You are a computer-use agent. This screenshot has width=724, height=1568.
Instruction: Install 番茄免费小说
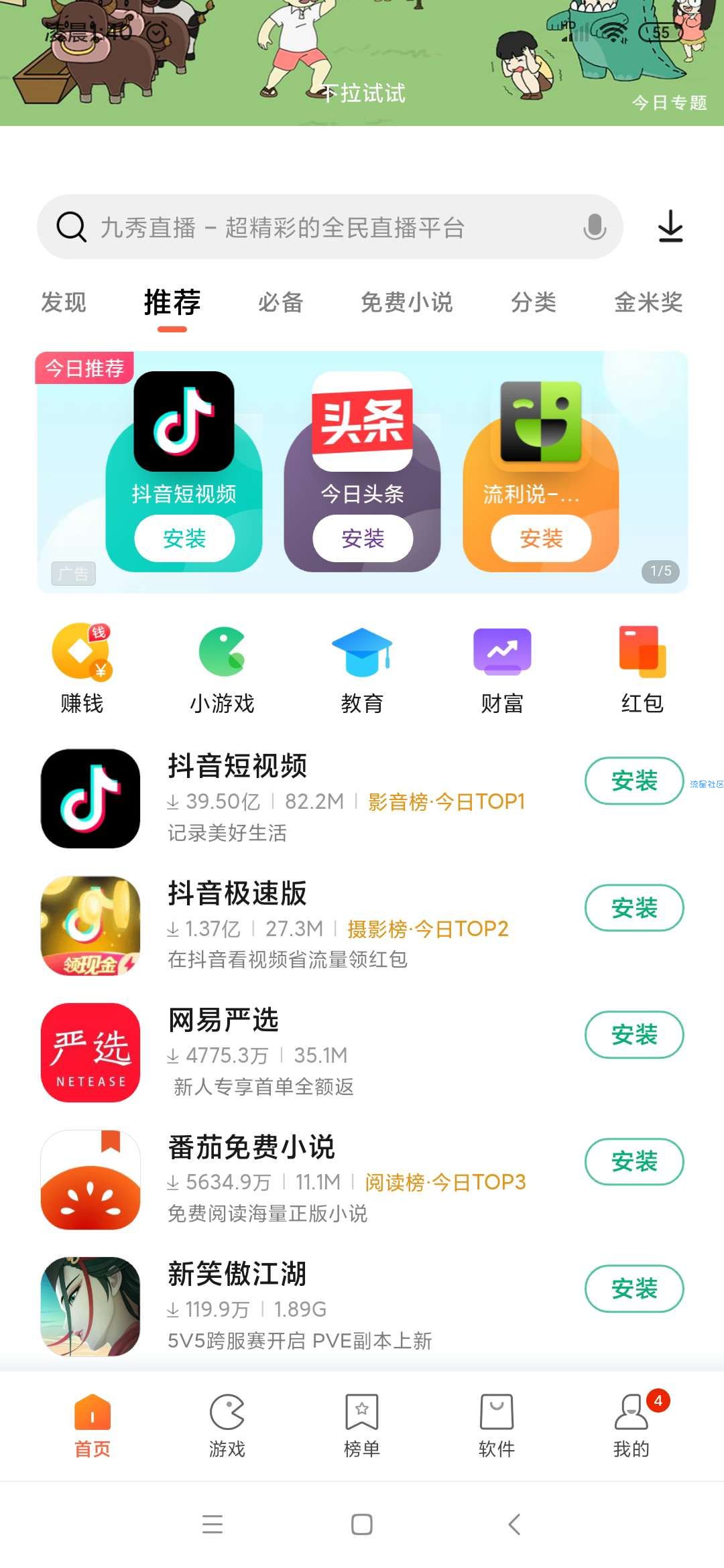[x=634, y=1161]
